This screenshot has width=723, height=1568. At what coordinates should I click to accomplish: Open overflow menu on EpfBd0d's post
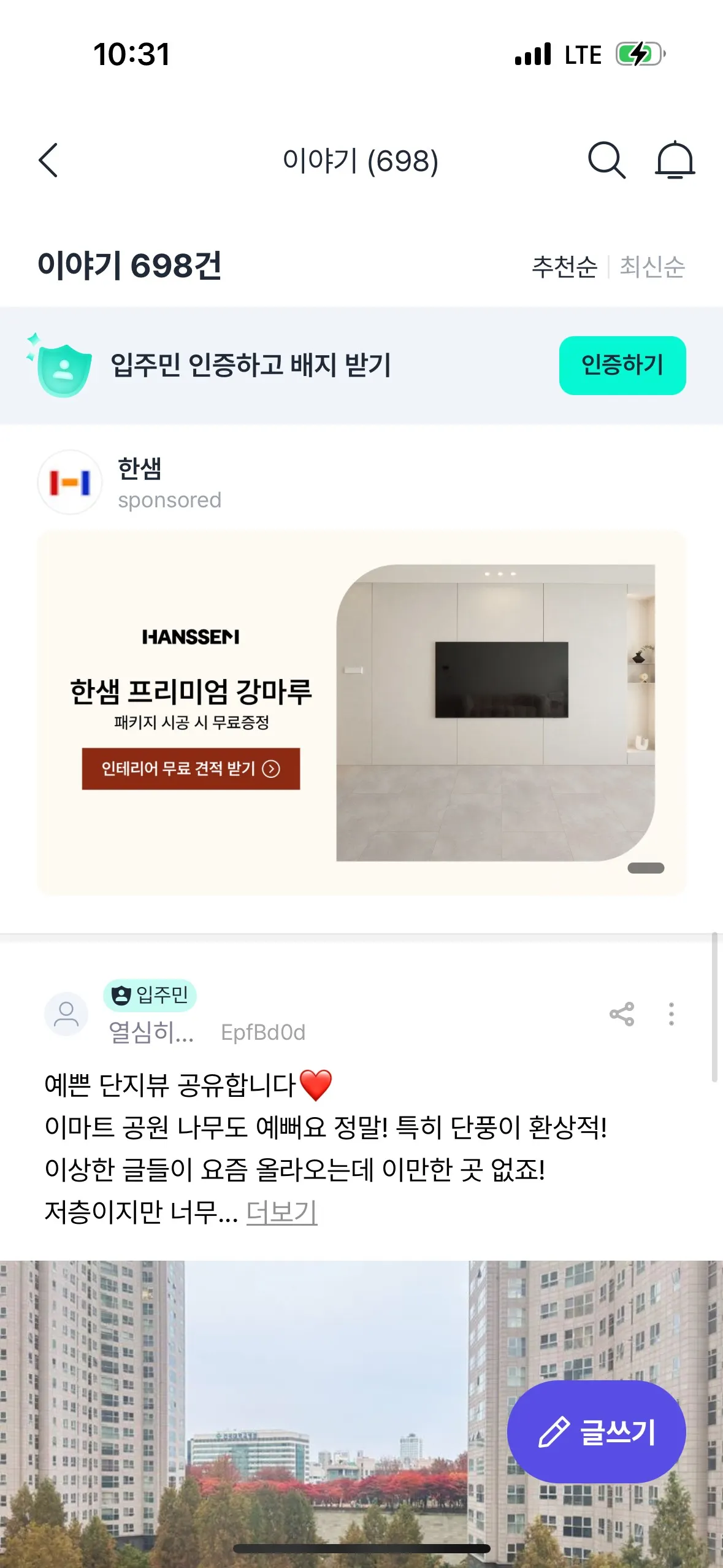(671, 1014)
